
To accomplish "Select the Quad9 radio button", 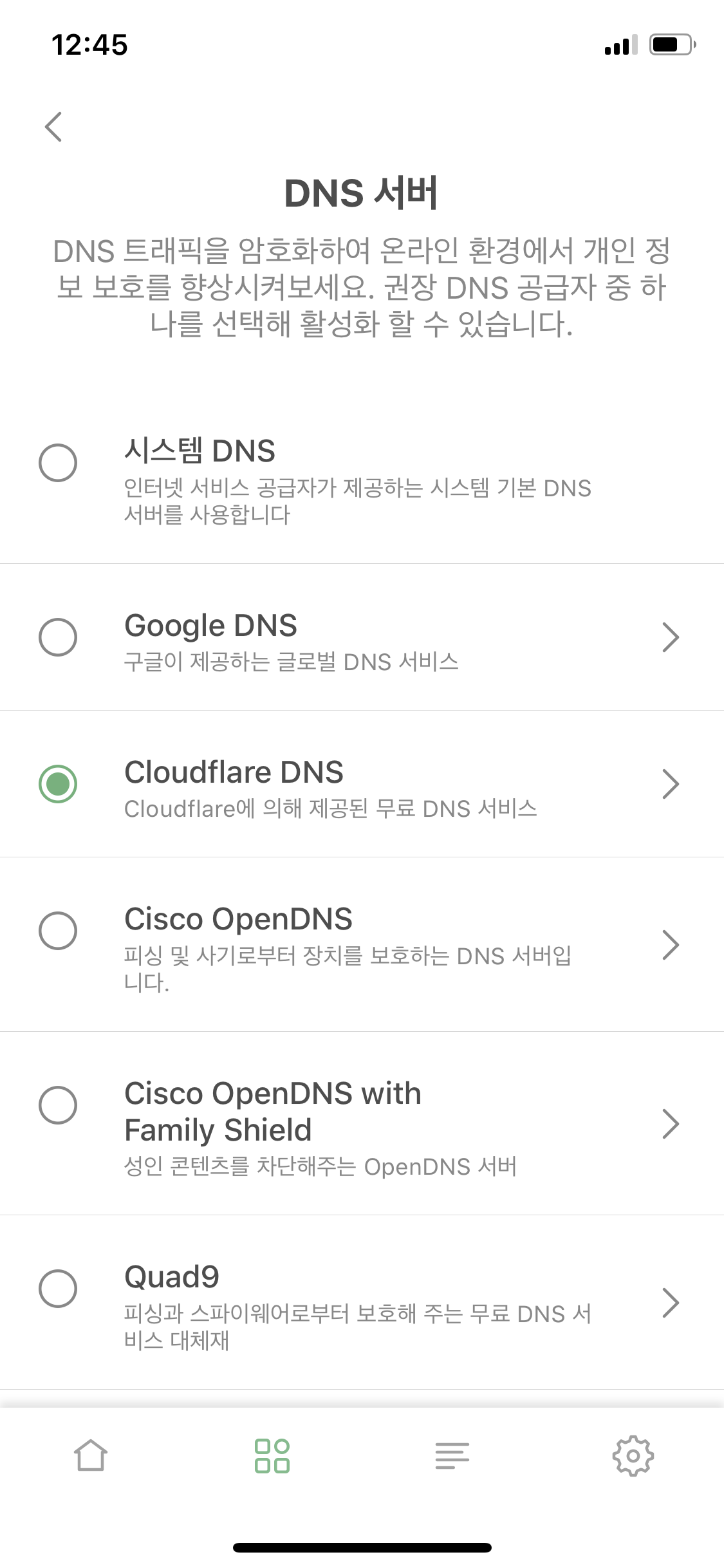I will tap(58, 1288).
